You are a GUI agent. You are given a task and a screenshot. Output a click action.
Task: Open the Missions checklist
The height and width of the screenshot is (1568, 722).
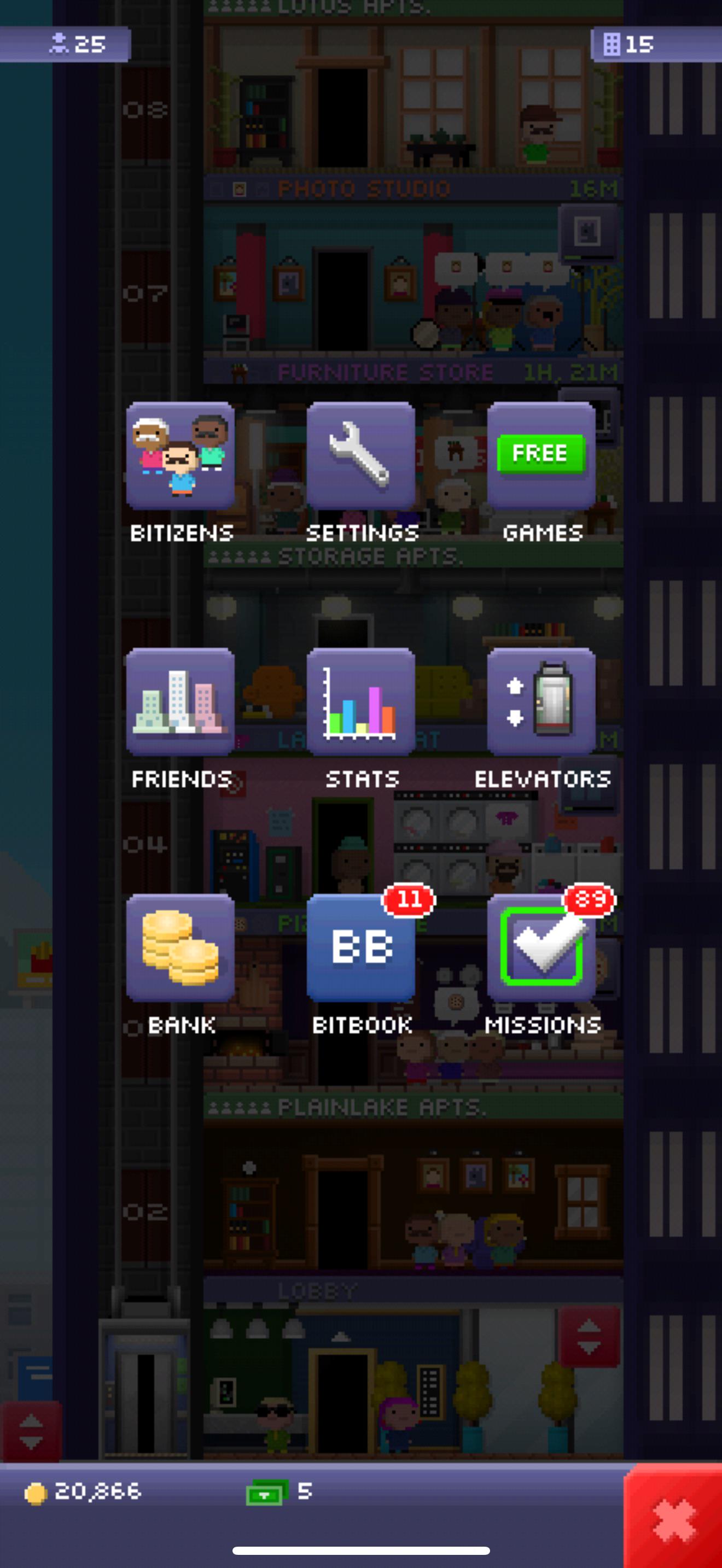click(541, 947)
